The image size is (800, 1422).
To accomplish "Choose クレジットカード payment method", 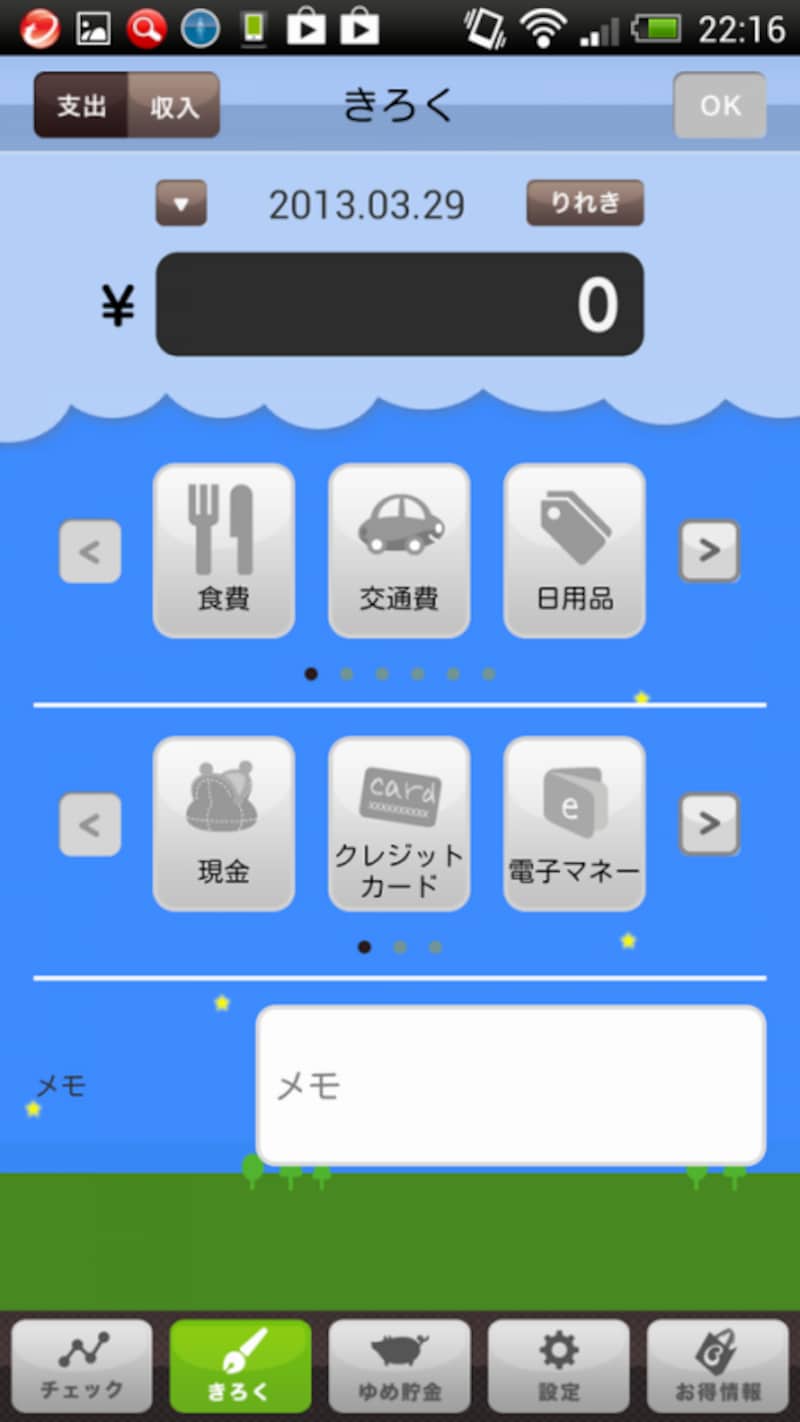I will [x=399, y=824].
